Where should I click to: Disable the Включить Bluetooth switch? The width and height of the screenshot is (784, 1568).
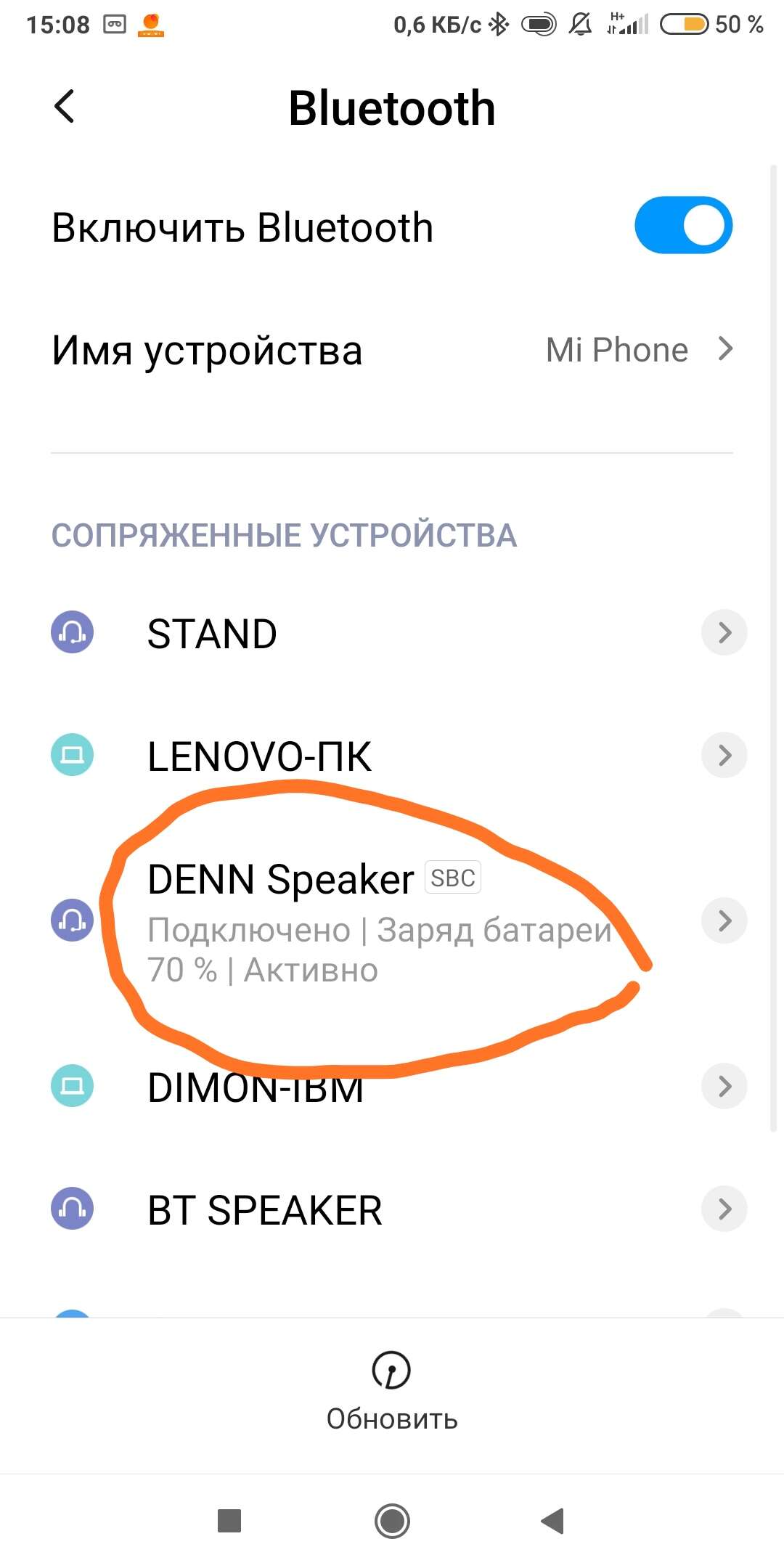pyautogui.click(x=683, y=225)
